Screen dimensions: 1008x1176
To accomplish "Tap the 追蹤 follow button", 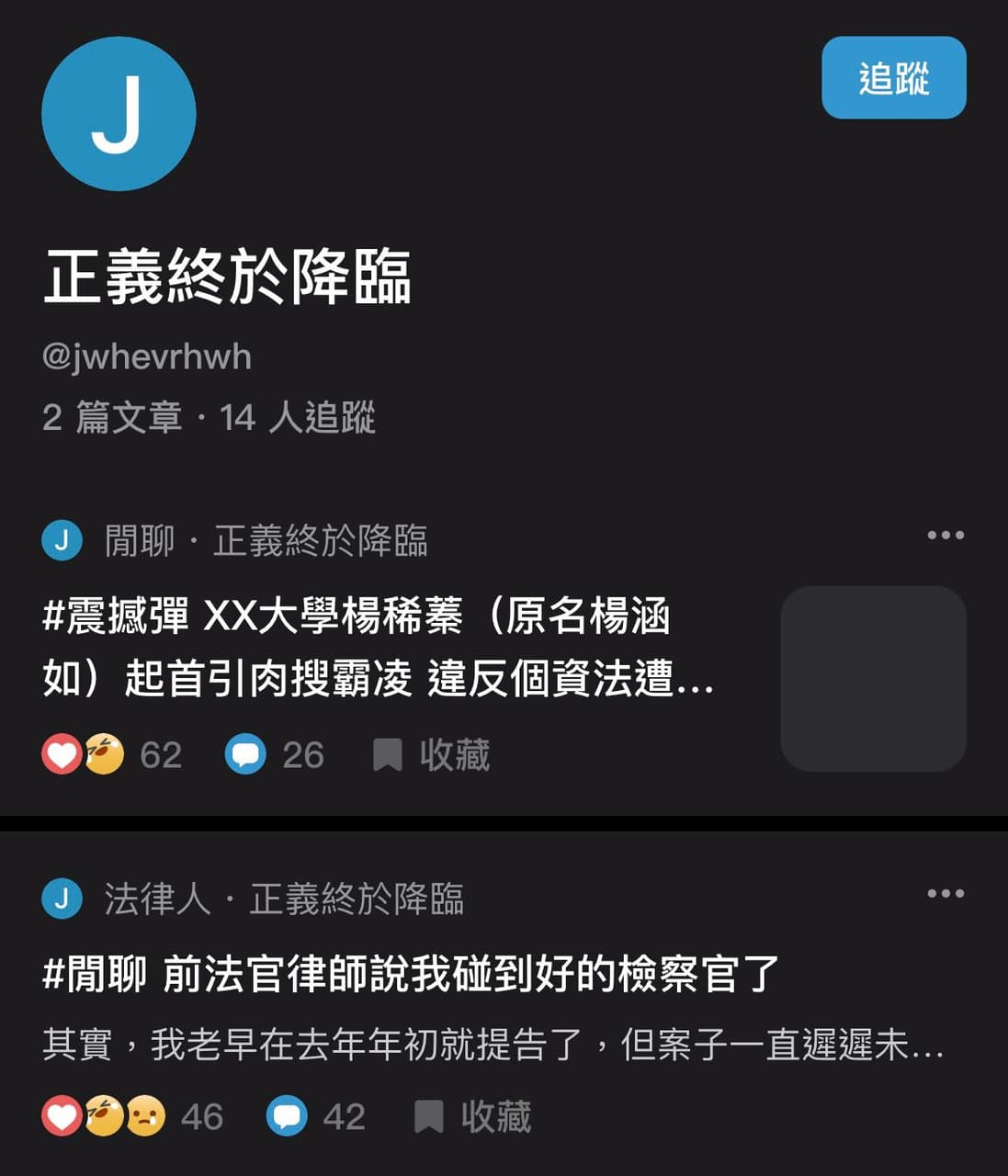I will (893, 78).
